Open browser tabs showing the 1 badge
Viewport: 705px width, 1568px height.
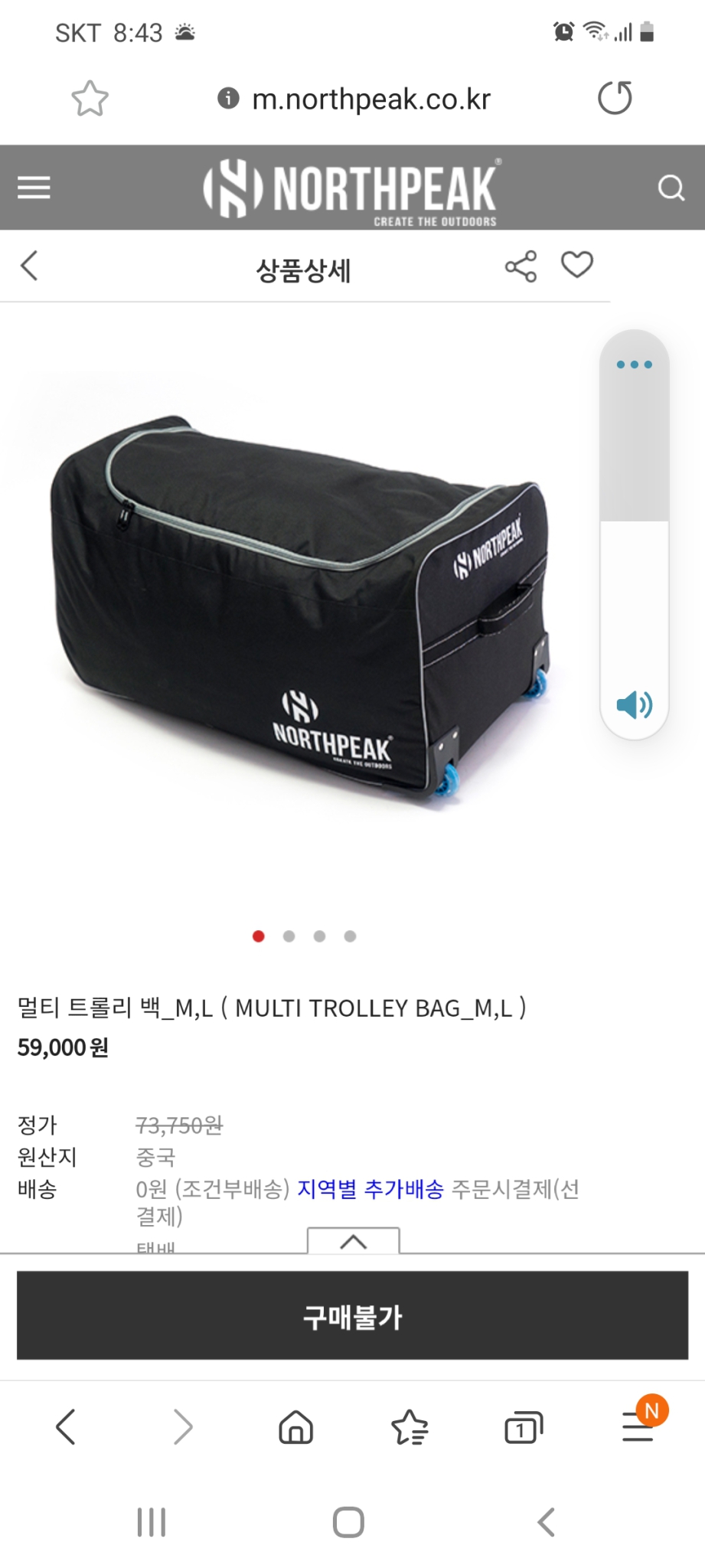(x=523, y=1427)
